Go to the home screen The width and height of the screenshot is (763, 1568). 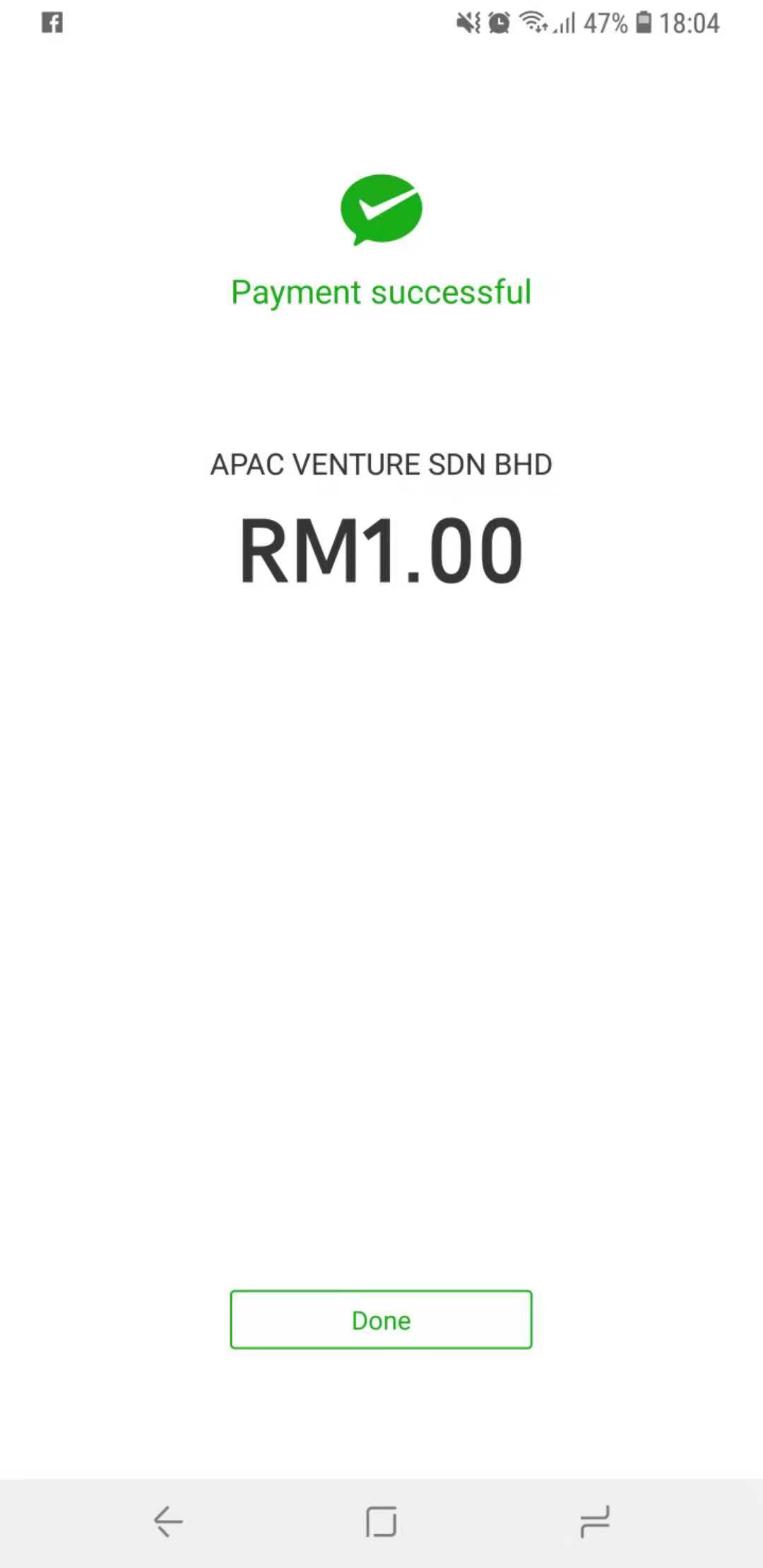point(381,1521)
